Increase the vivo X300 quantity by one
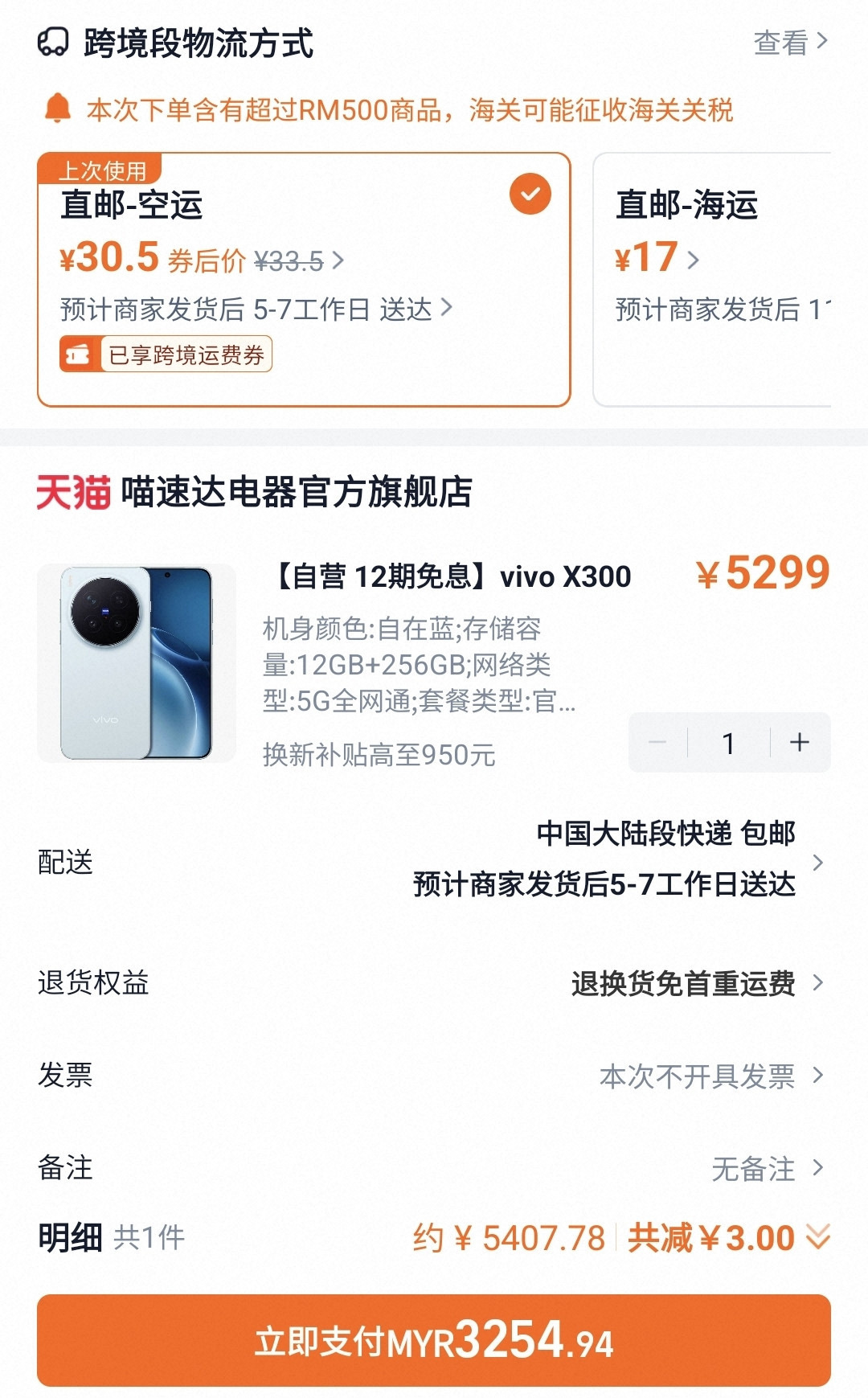 pyautogui.click(x=799, y=742)
